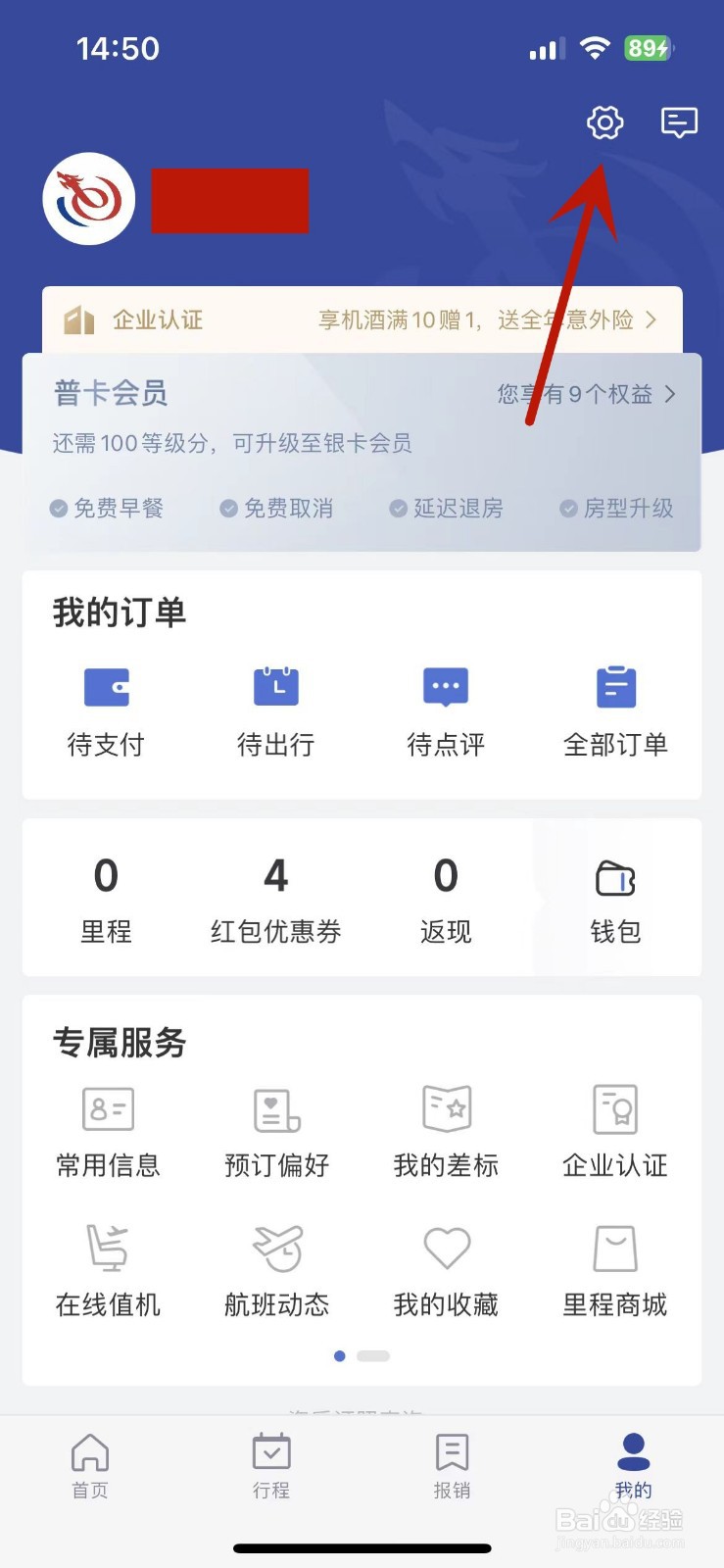Expand 您享有9个权益 benefits chevron
Screen dimensions: 724x1568
point(670,394)
